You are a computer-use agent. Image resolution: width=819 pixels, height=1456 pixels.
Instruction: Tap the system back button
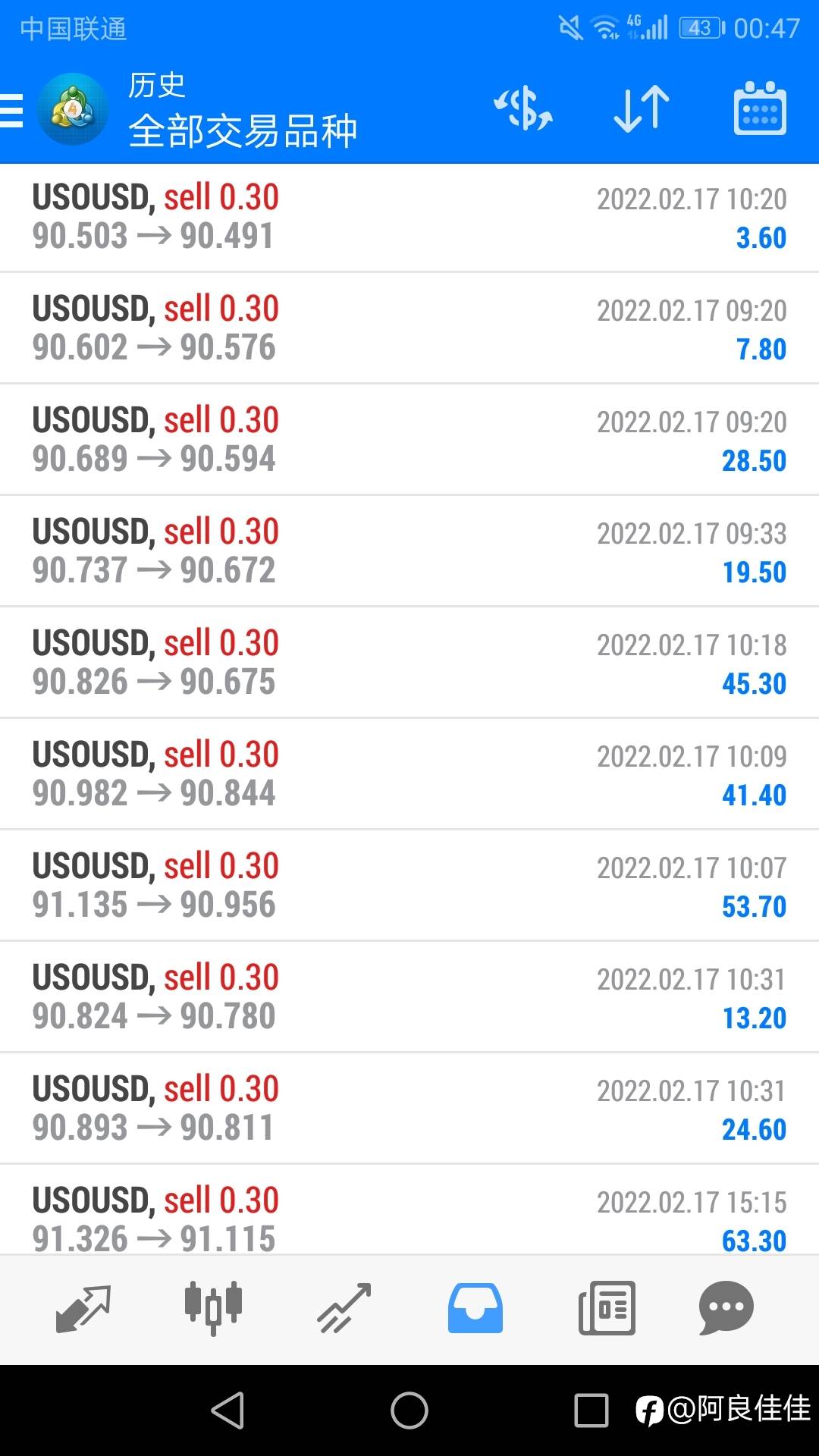coord(227,1410)
